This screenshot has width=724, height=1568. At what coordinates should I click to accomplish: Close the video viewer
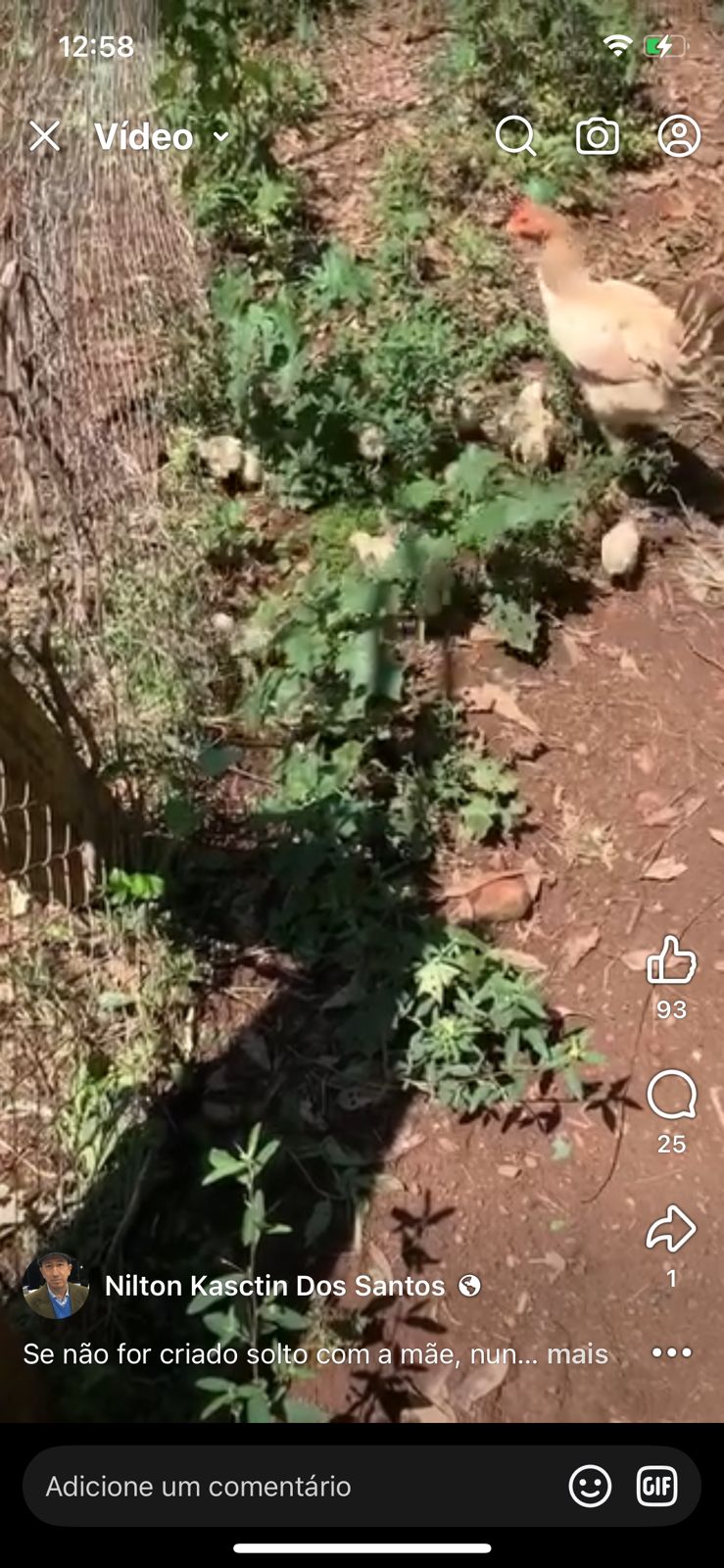pos(45,136)
